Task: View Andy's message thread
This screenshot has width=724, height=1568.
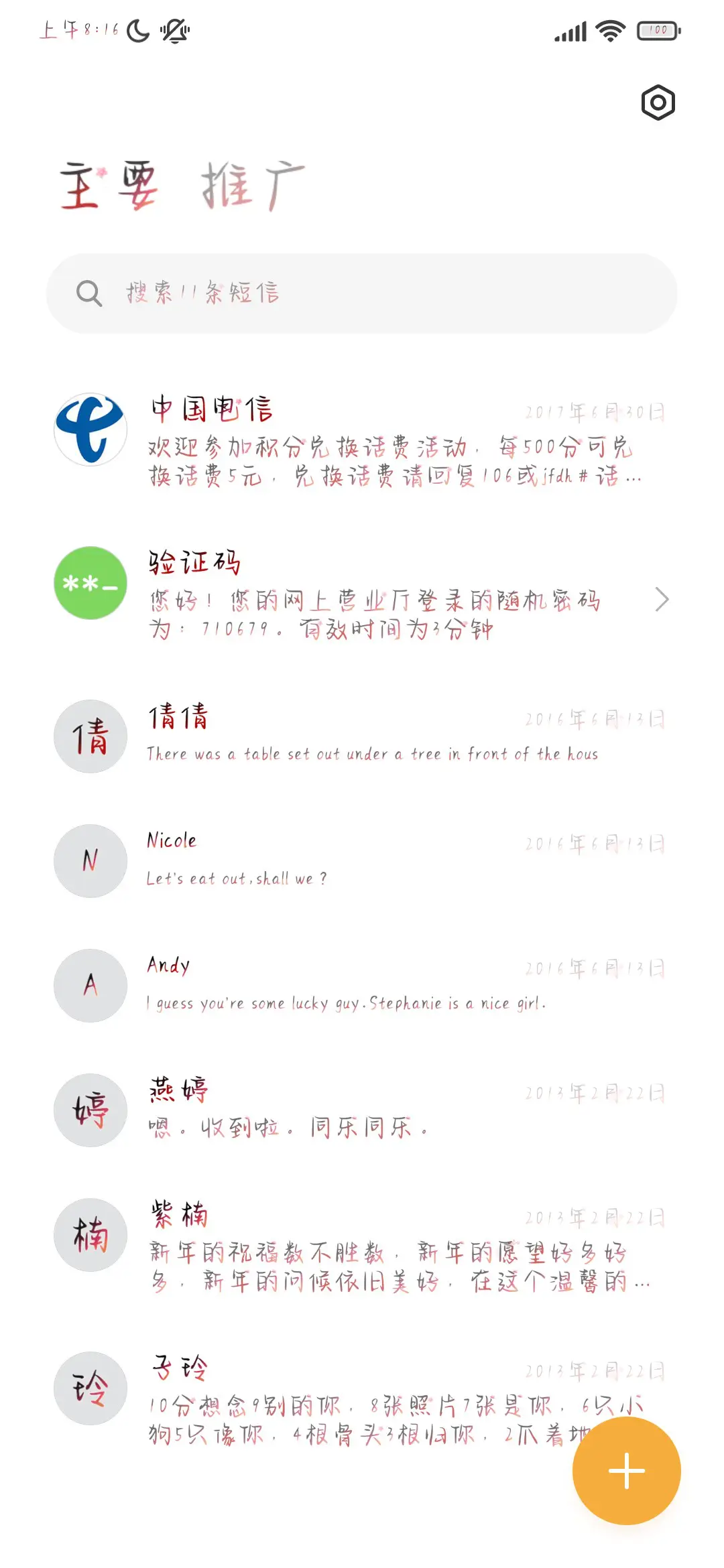Action: [x=362, y=984]
